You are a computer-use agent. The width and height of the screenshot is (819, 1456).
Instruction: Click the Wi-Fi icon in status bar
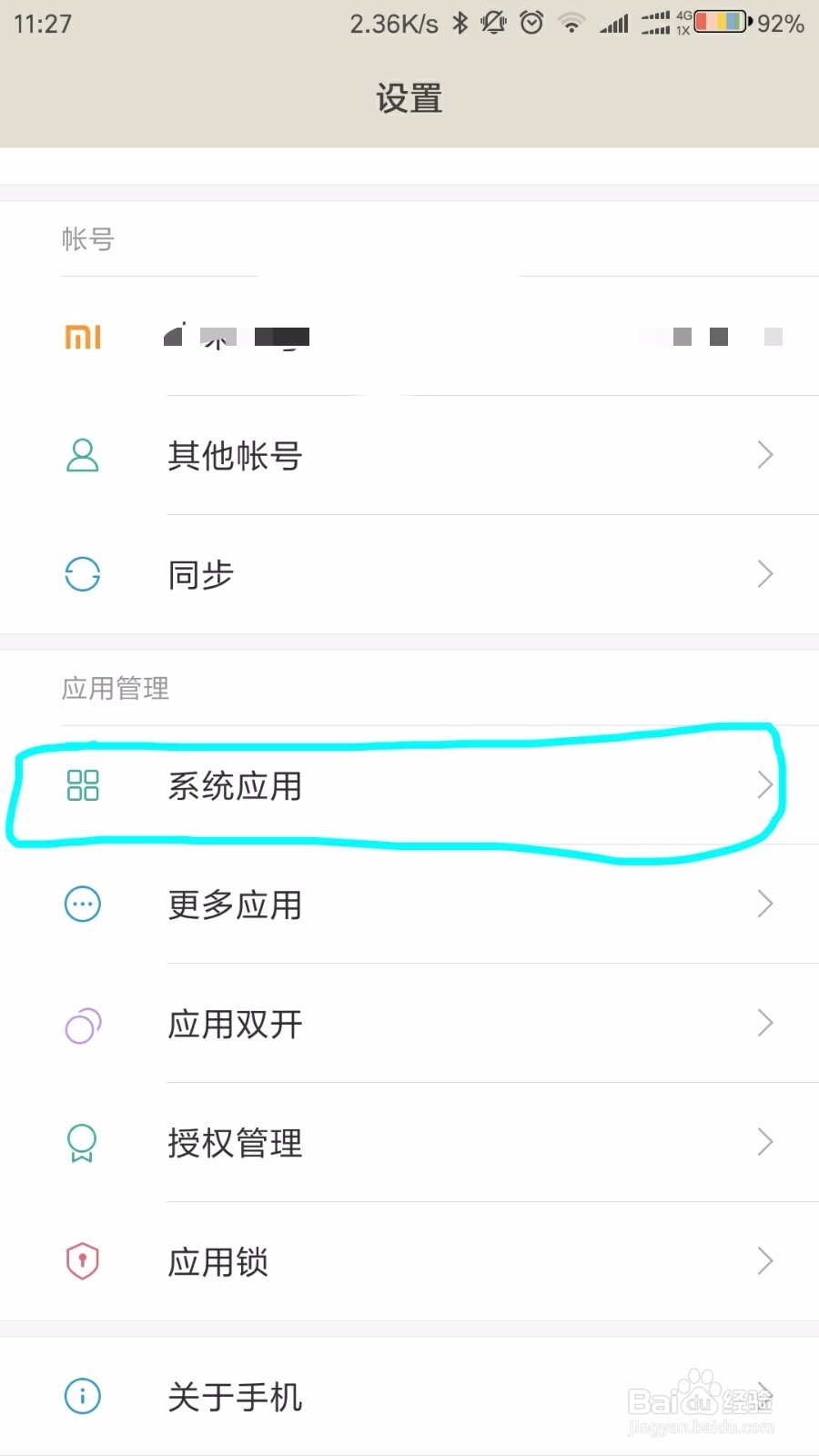[x=571, y=23]
